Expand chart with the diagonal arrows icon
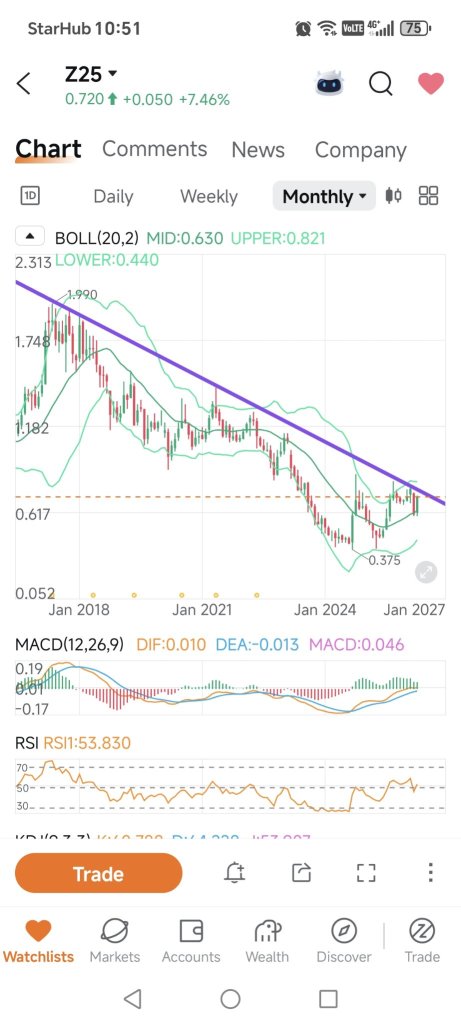Viewport: 461px width, 1024px height. tap(426, 573)
